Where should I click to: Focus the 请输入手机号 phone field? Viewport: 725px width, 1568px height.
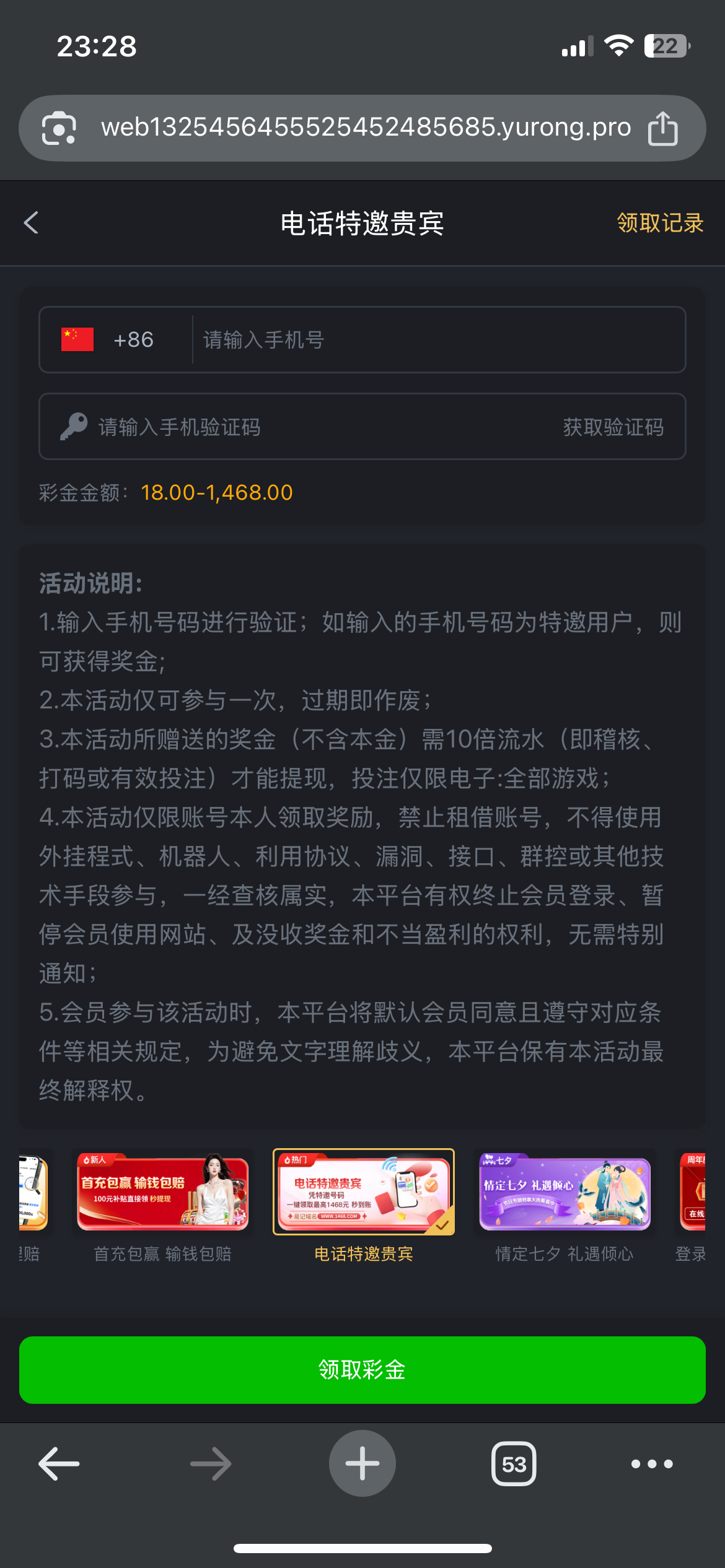[x=434, y=340]
